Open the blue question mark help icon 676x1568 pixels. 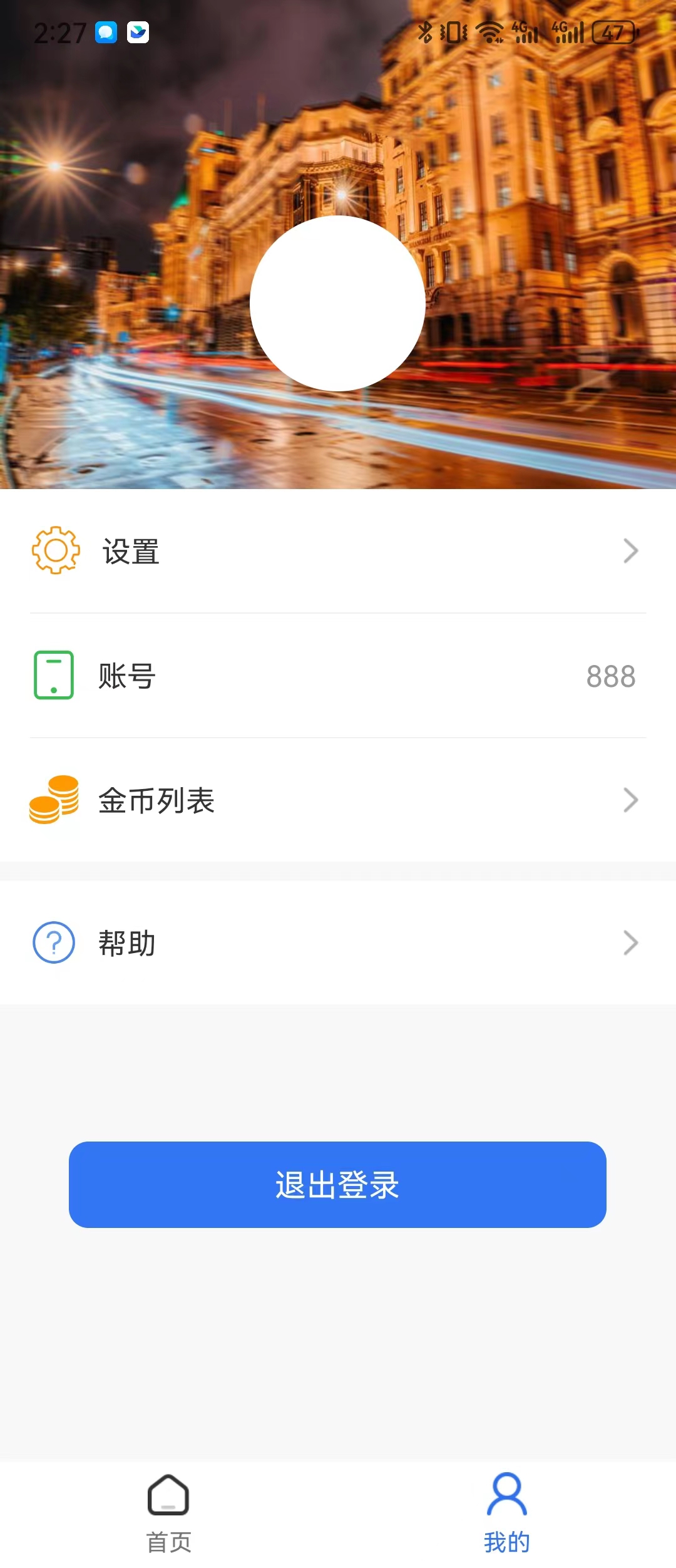[x=54, y=941]
